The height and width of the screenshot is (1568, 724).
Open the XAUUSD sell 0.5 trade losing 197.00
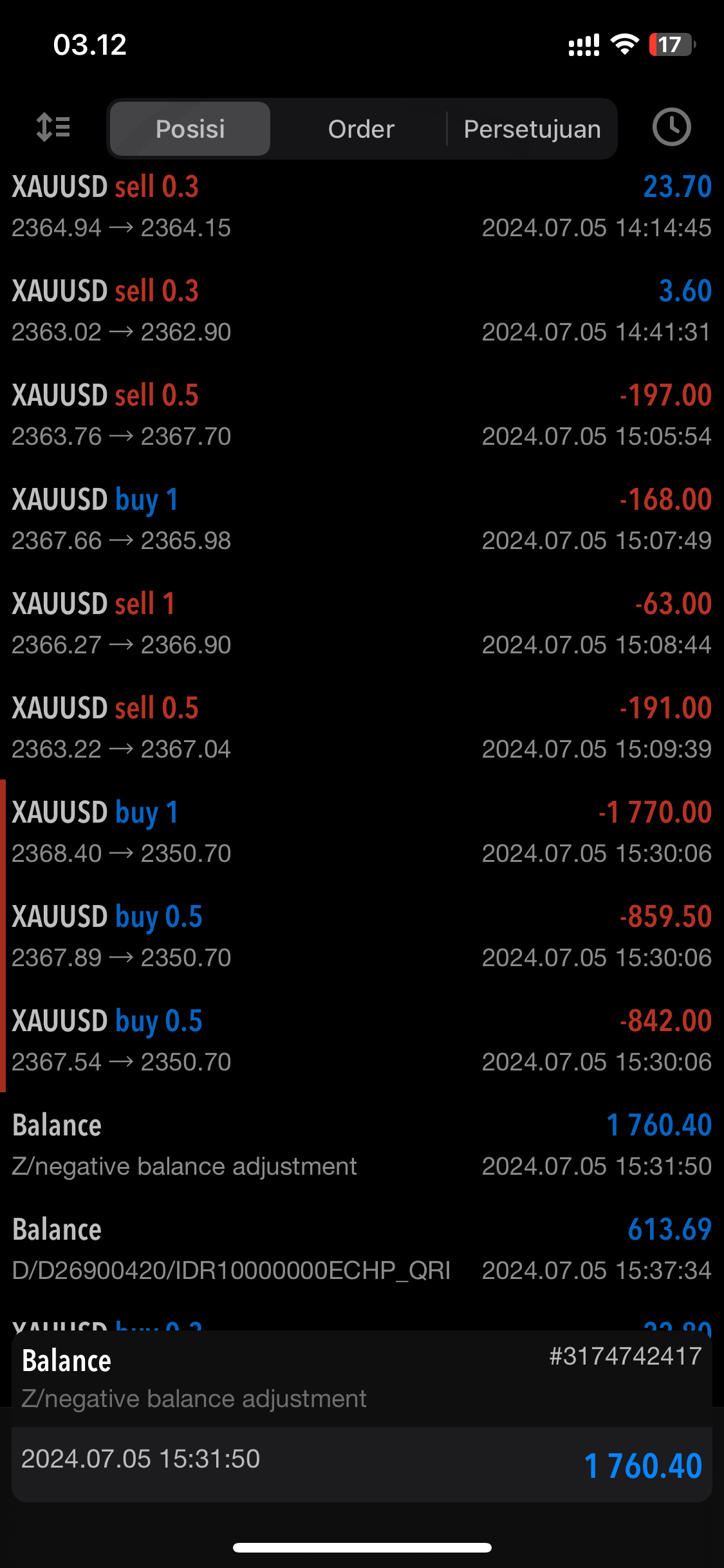(362, 415)
